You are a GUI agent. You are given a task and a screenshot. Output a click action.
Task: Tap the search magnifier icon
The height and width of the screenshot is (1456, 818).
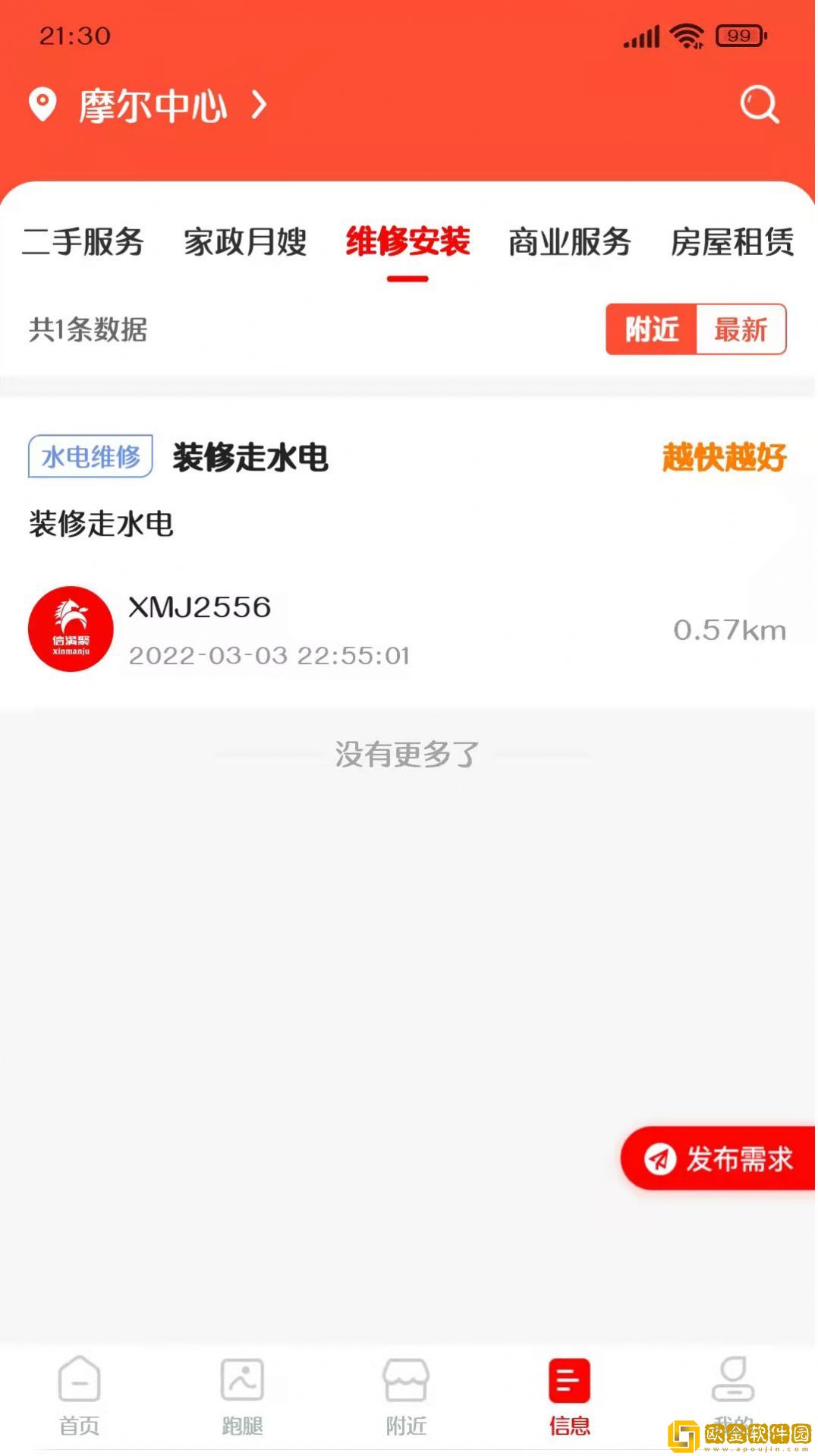tap(760, 106)
